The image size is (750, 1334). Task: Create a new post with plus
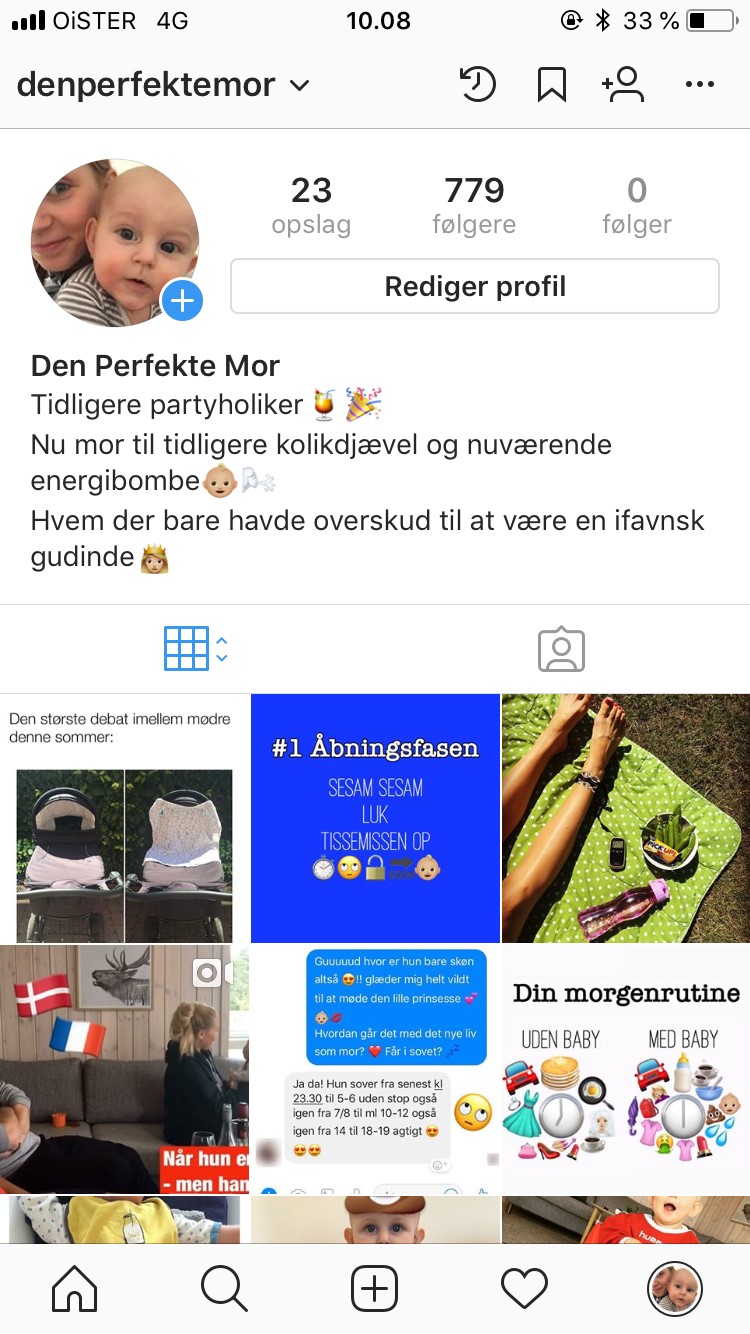click(375, 1288)
